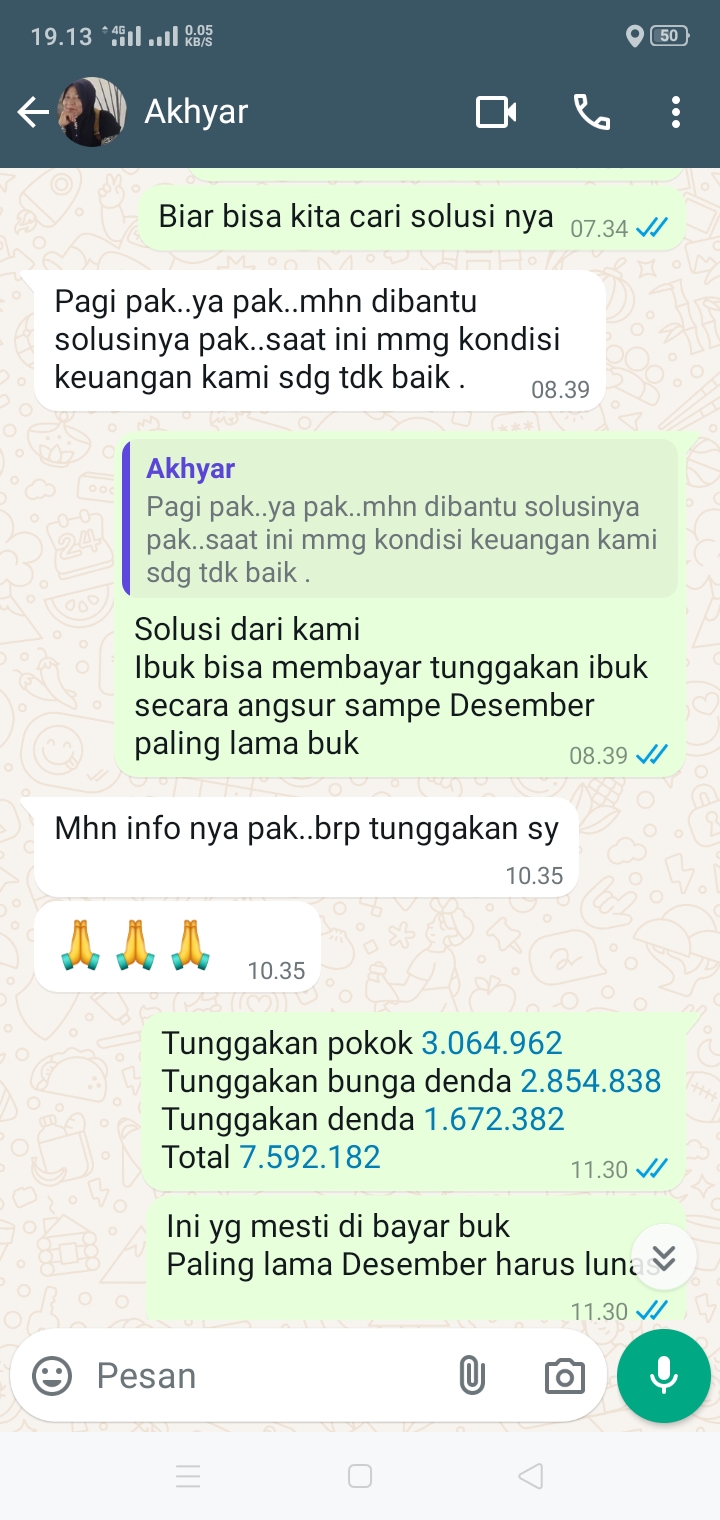Open the camera to send a photo
The width and height of the screenshot is (720, 1520).
point(564,1376)
